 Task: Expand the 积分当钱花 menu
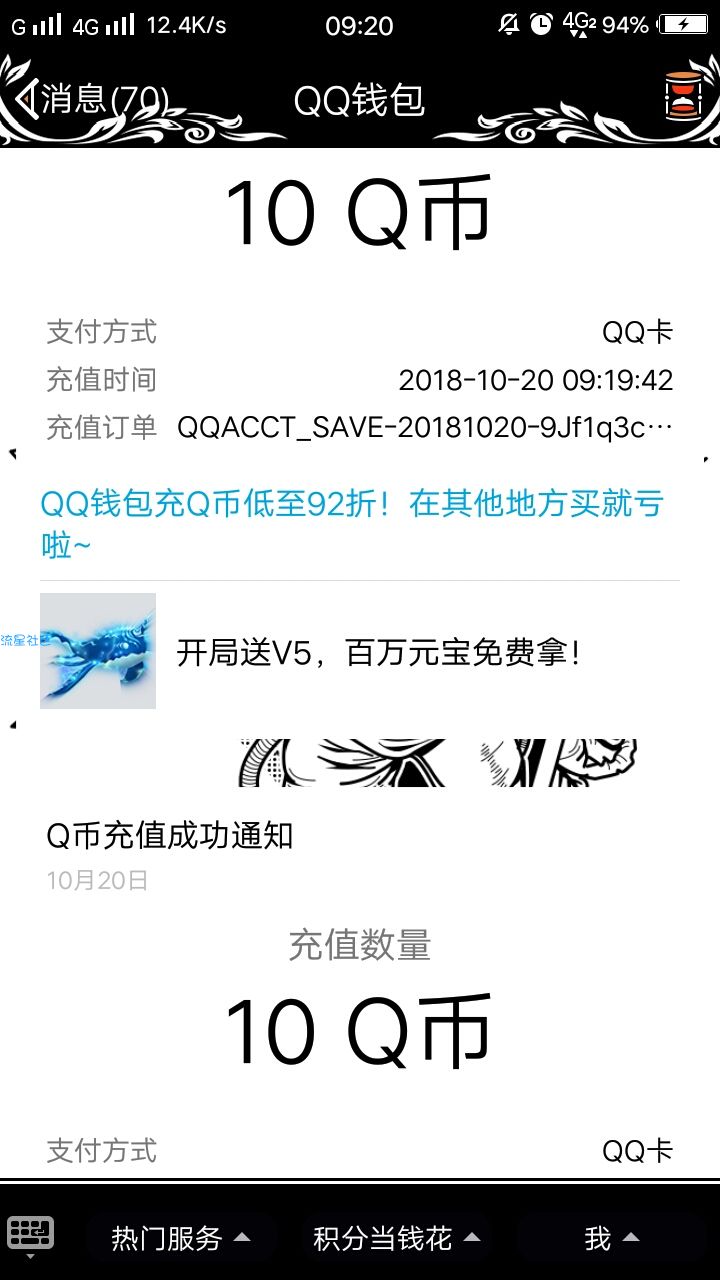tap(396, 1238)
